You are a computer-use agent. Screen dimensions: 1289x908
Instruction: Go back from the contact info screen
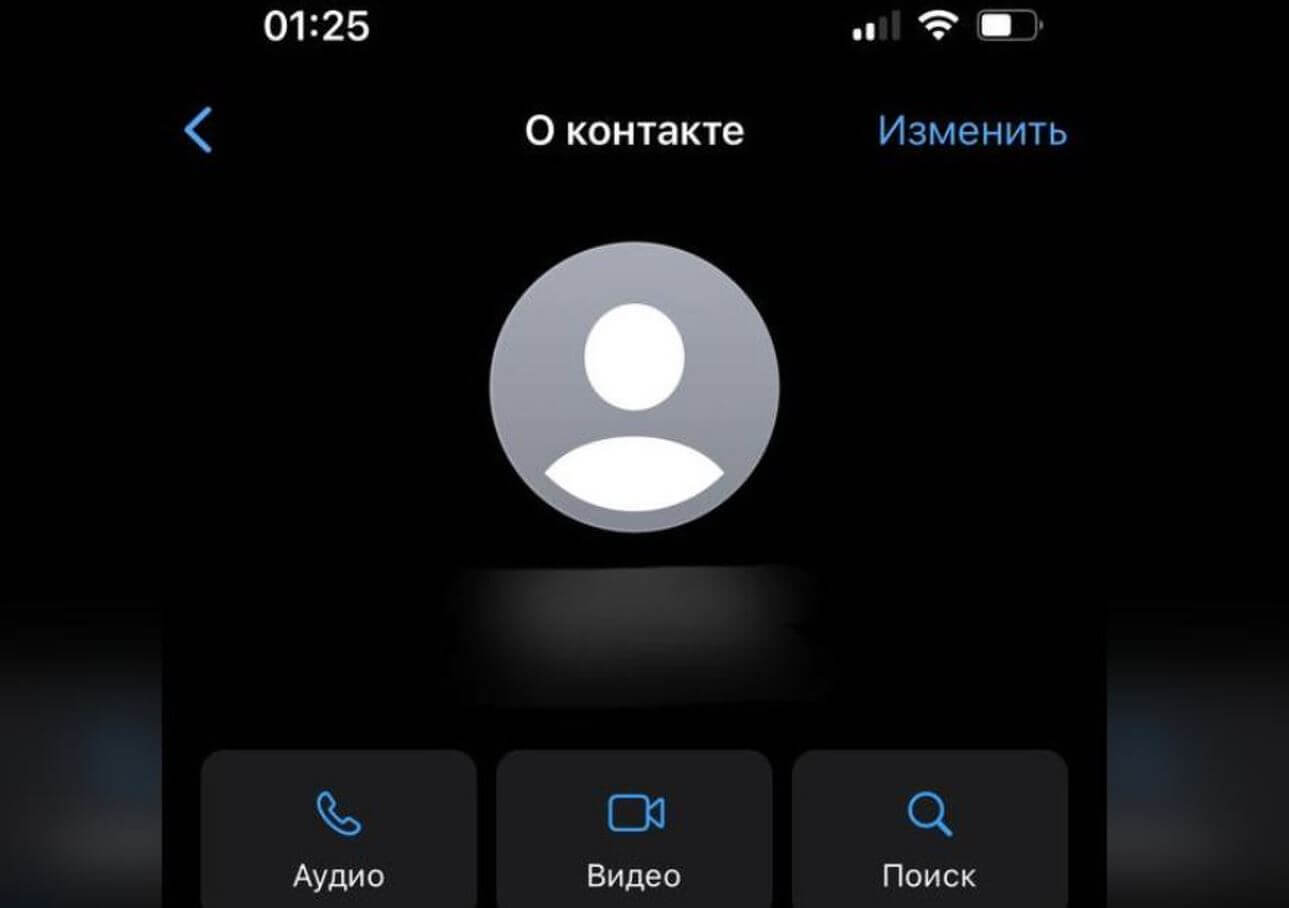(199, 131)
